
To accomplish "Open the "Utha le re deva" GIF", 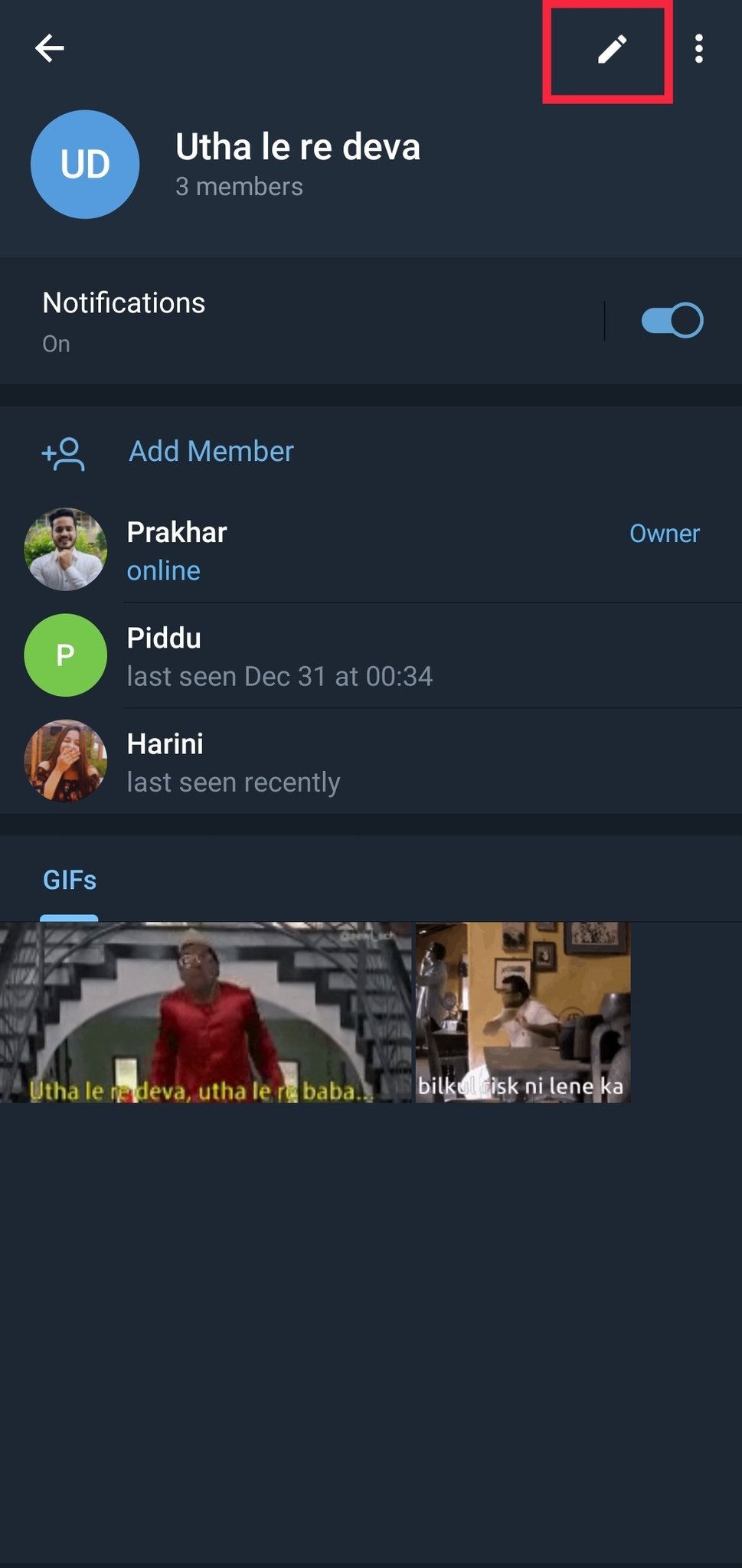I will point(205,1012).
